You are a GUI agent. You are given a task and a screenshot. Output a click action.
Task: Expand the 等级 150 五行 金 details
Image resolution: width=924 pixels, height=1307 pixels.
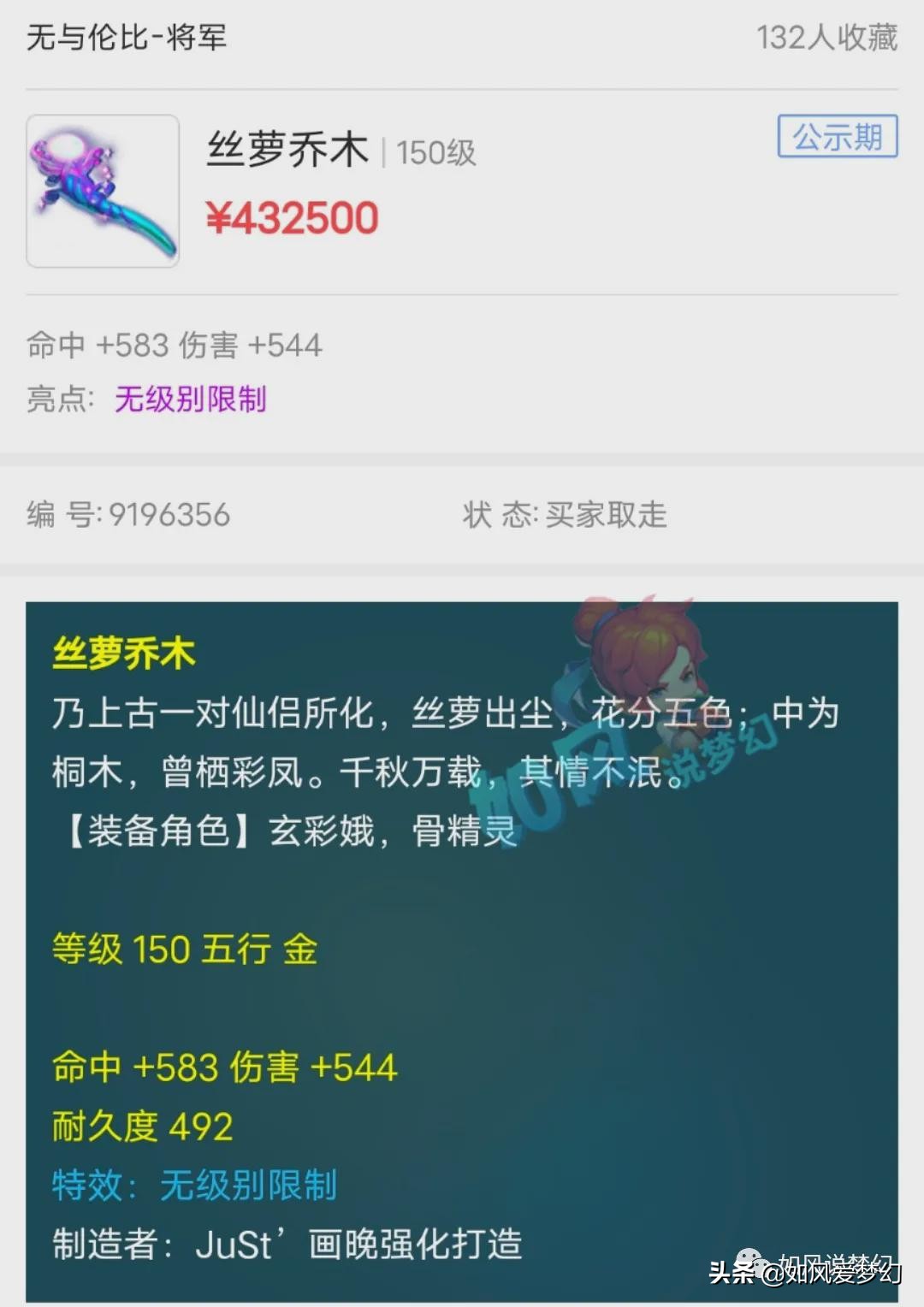(184, 949)
